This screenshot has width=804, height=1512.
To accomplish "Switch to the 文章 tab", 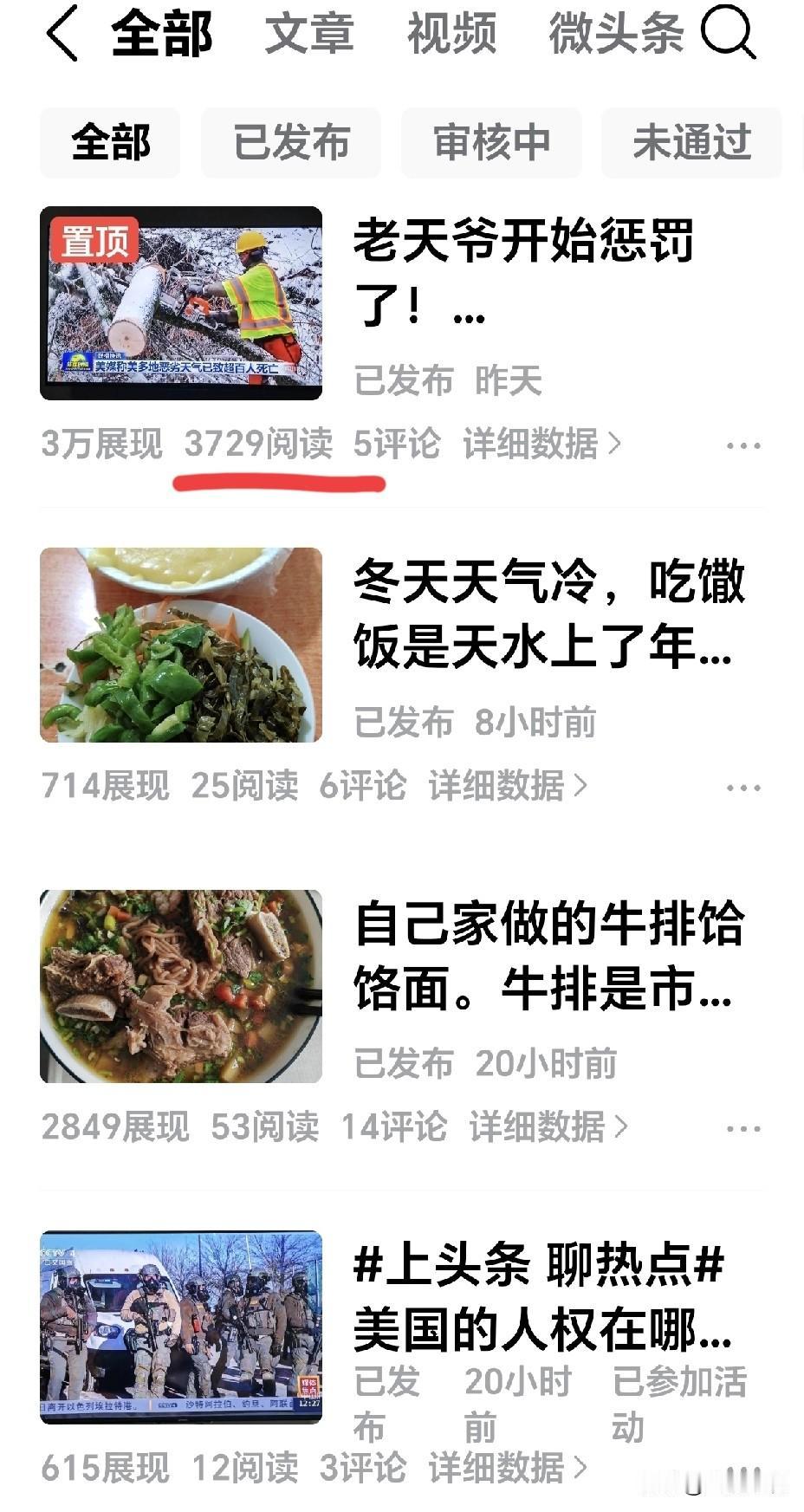I will (309, 34).
